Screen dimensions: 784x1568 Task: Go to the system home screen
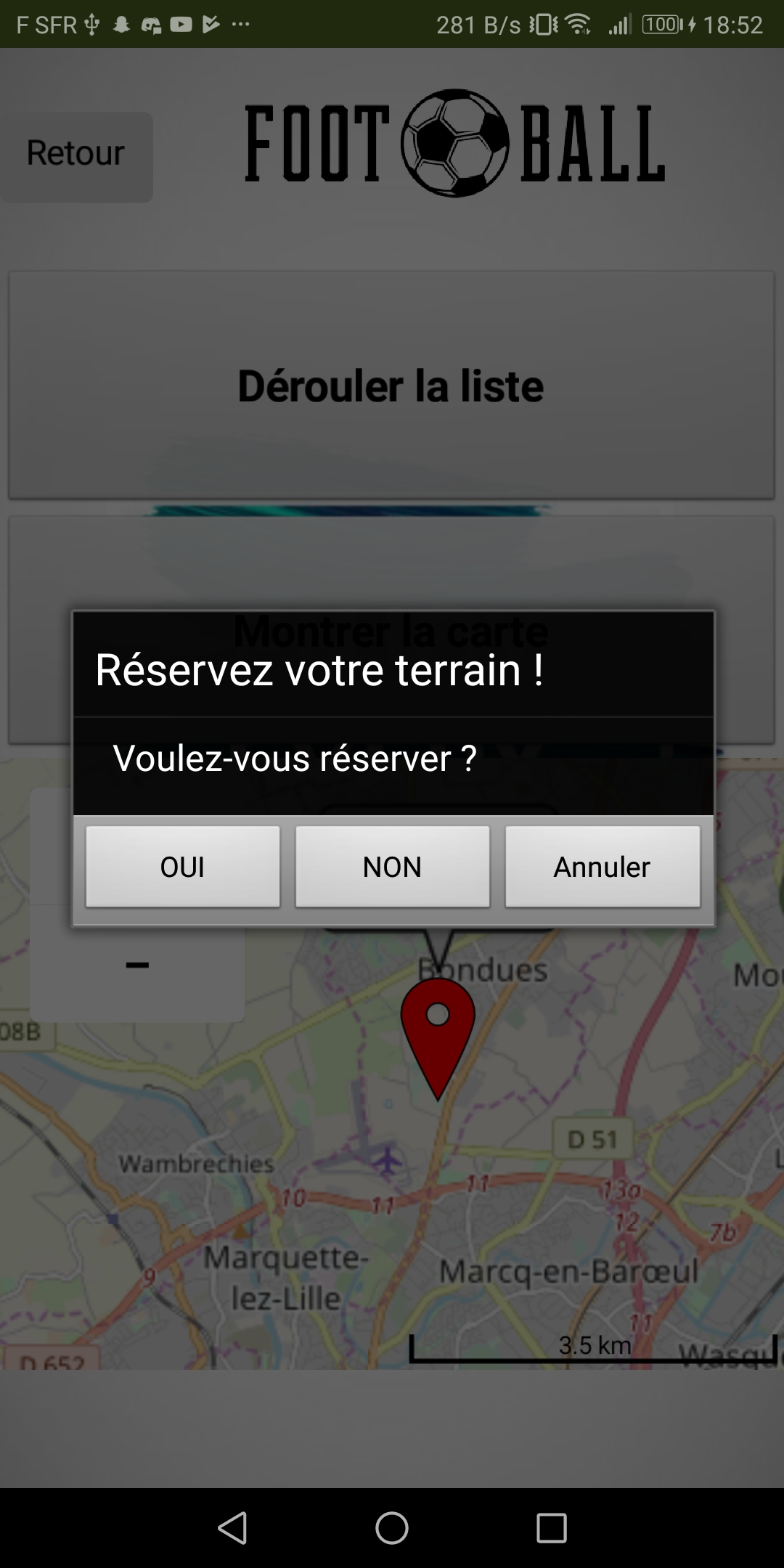click(x=392, y=1527)
